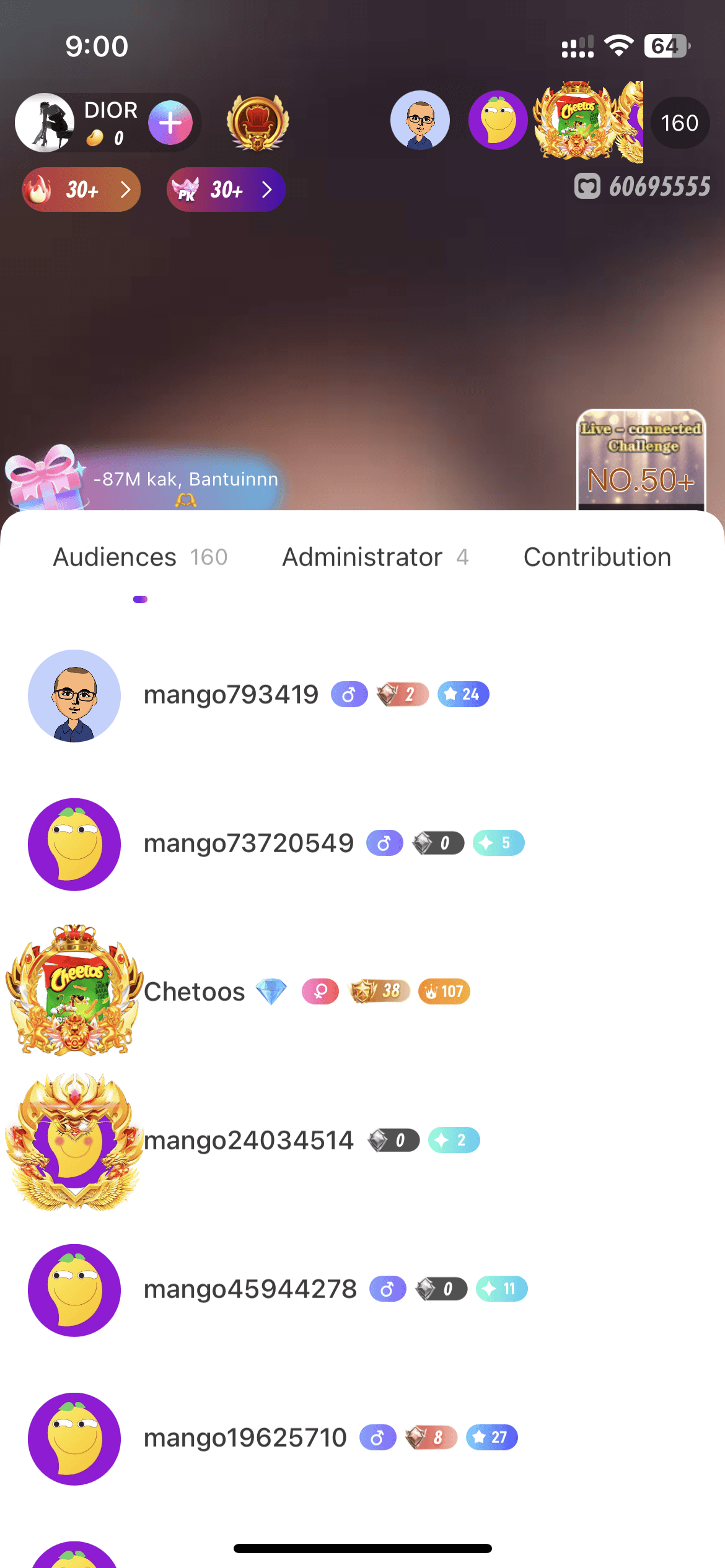Tap the Cheetos top-viewer avatar in the header

pos(578,121)
